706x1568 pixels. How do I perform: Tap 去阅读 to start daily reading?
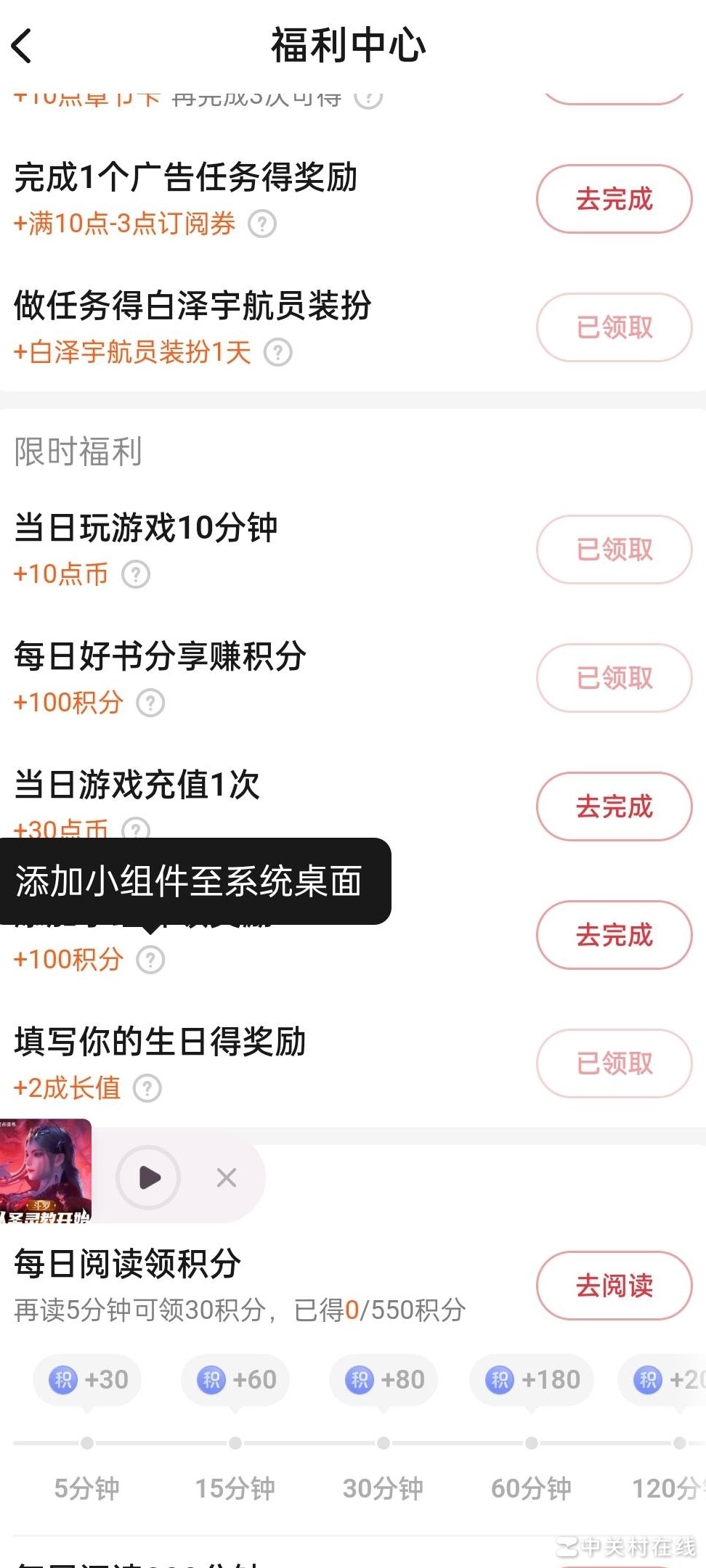click(614, 1286)
